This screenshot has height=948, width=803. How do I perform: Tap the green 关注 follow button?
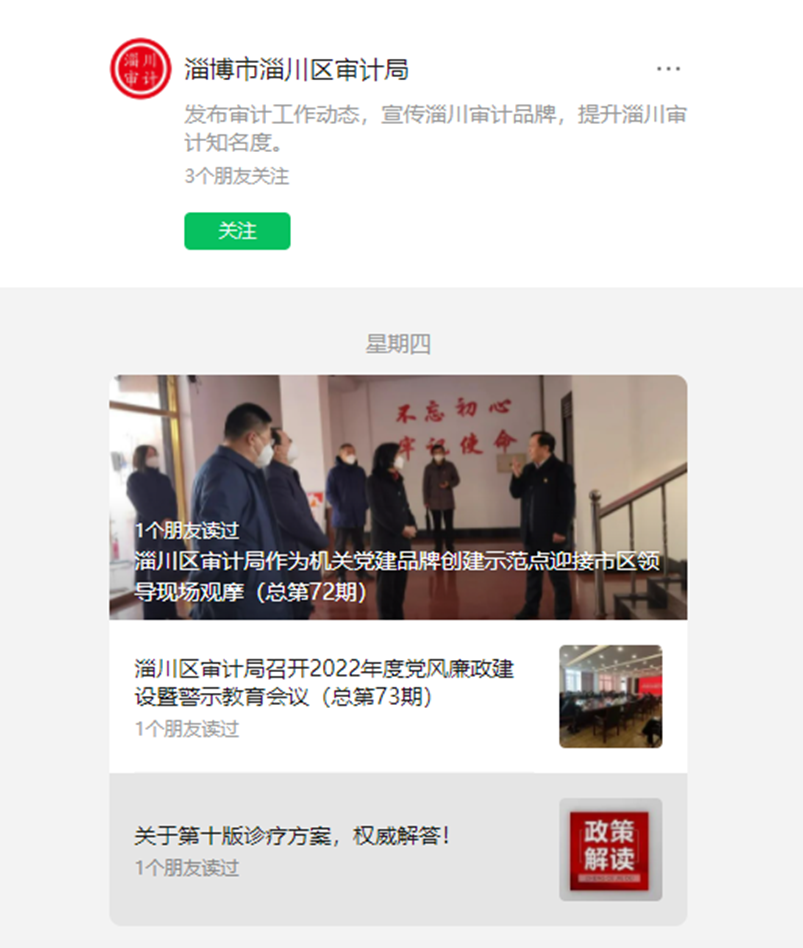237,231
